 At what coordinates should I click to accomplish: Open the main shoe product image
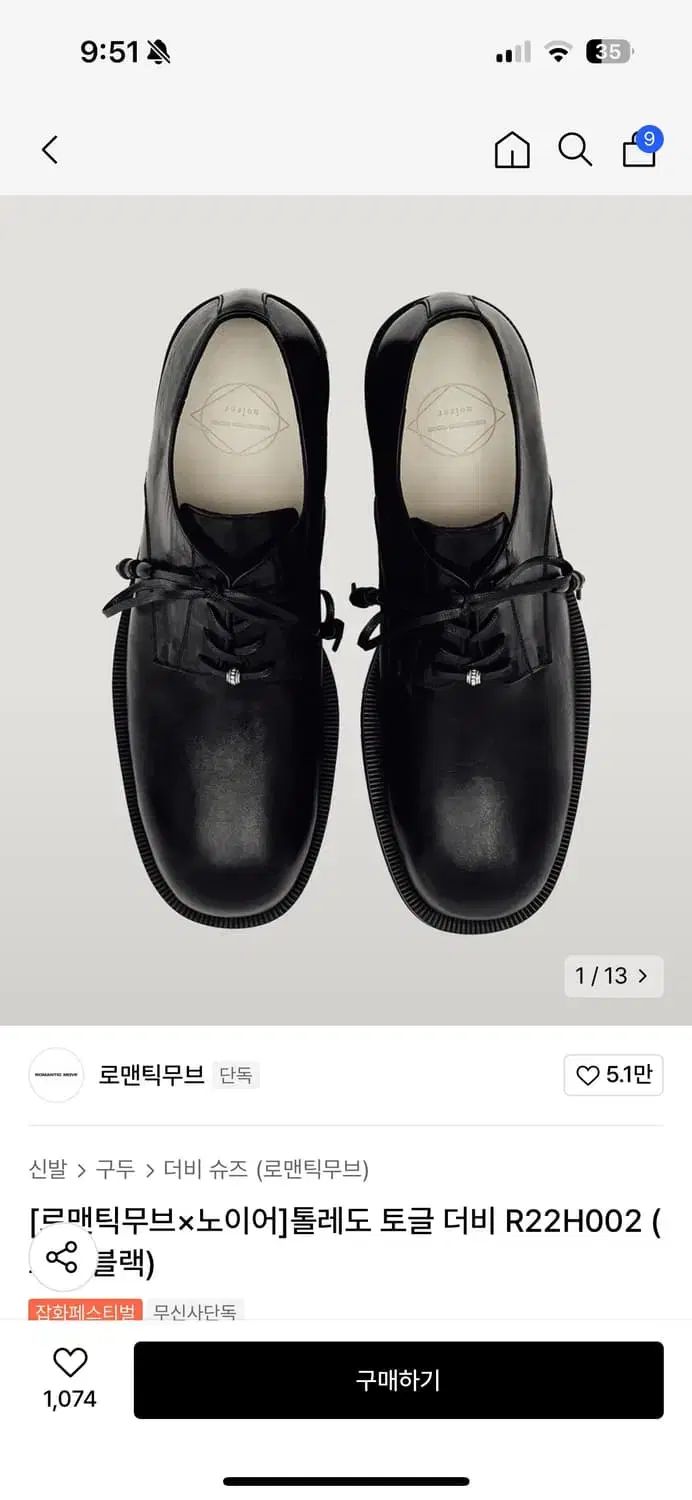tap(346, 610)
